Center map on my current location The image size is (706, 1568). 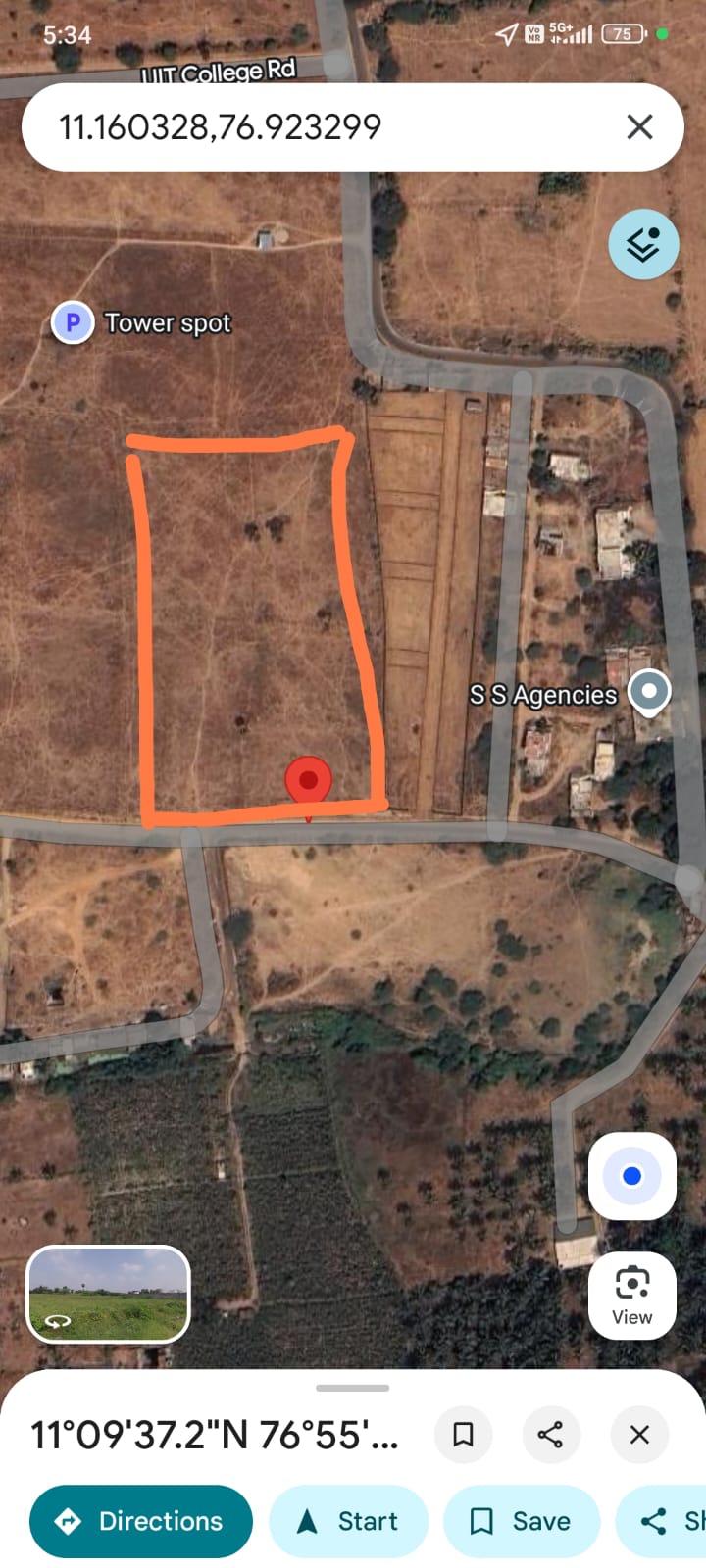coord(631,1175)
